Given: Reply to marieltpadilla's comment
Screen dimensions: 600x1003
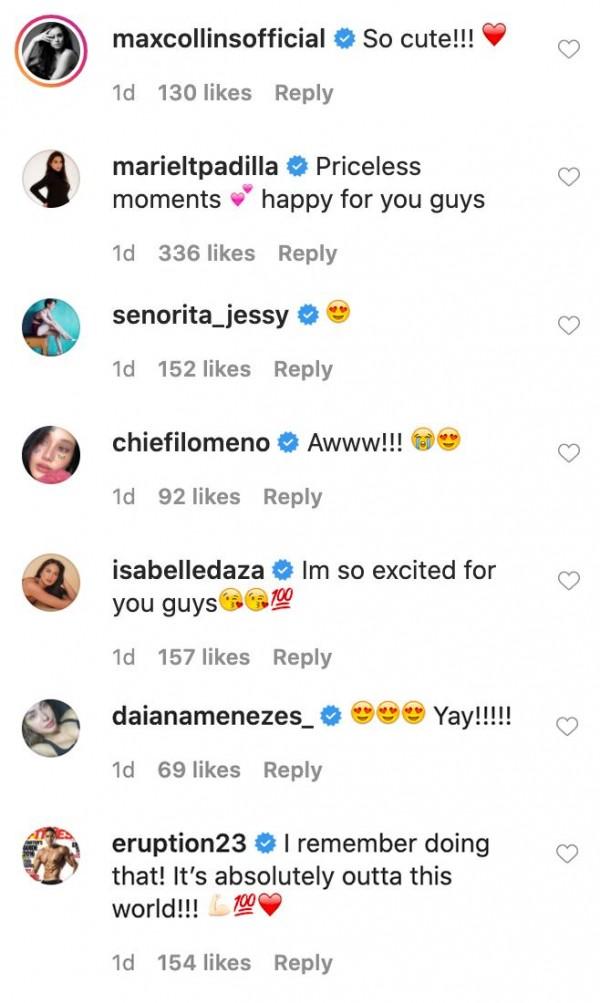Looking at the screenshot, I should click(307, 253).
